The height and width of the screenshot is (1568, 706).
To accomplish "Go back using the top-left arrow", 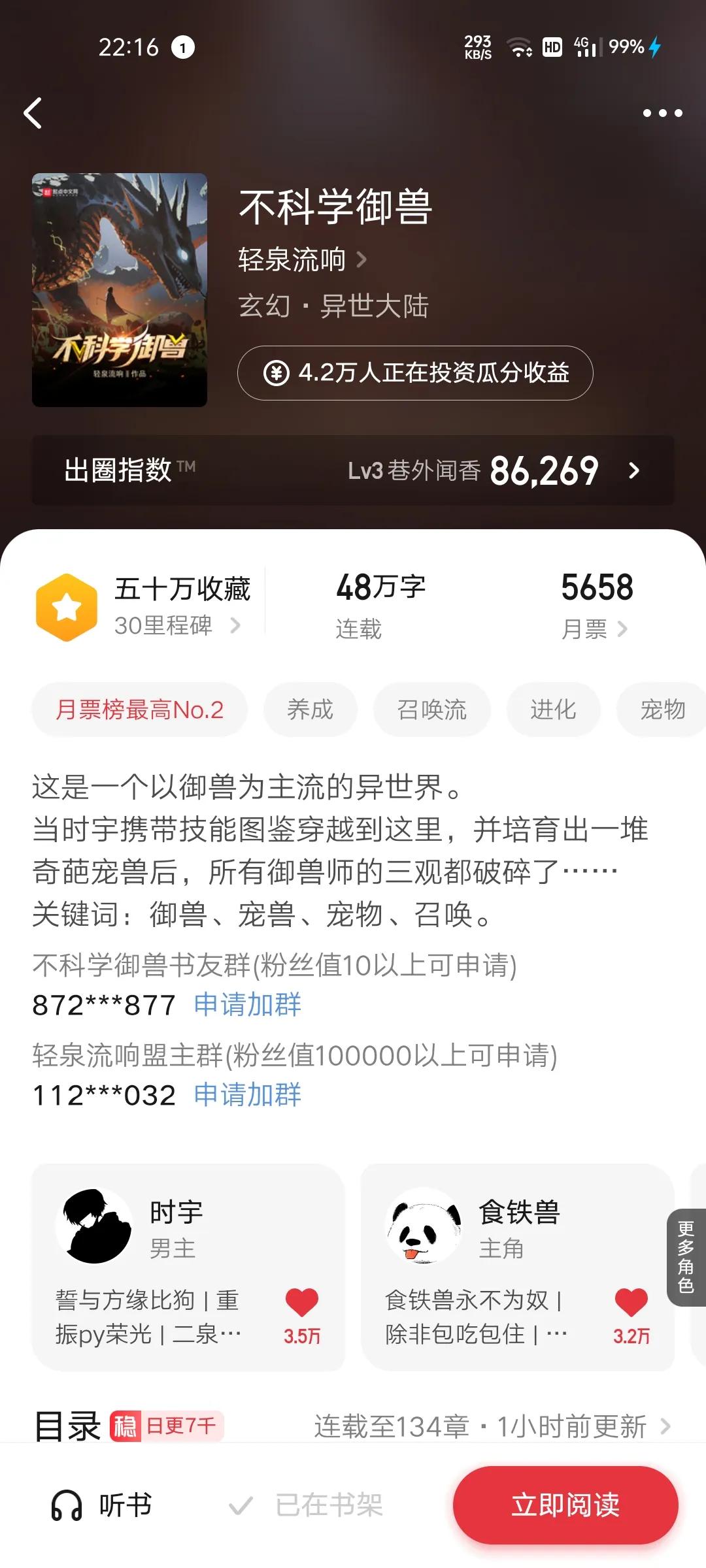I will coord(33,113).
